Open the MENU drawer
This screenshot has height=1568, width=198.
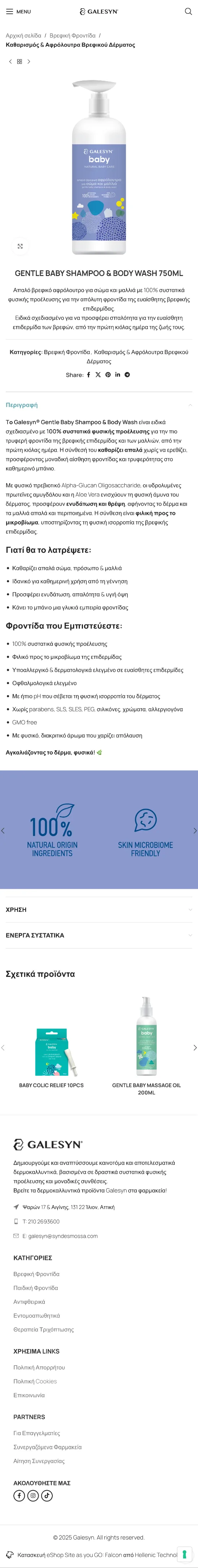(x=18, y=11)
